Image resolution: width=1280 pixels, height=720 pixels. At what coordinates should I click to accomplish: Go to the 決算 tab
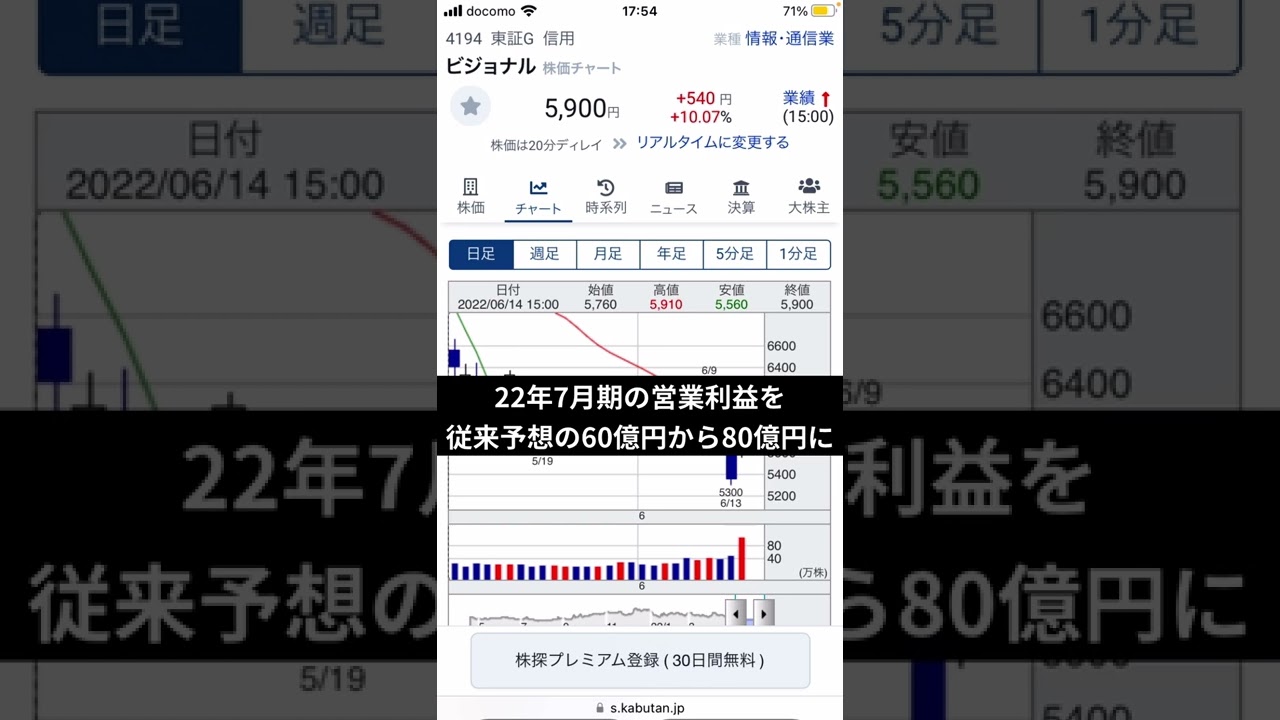(741, 196)
